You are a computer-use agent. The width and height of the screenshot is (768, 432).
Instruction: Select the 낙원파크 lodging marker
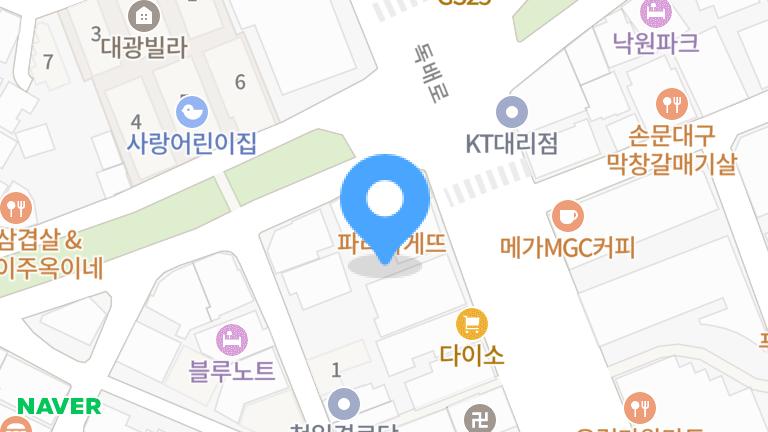click(x=656, y=12)
